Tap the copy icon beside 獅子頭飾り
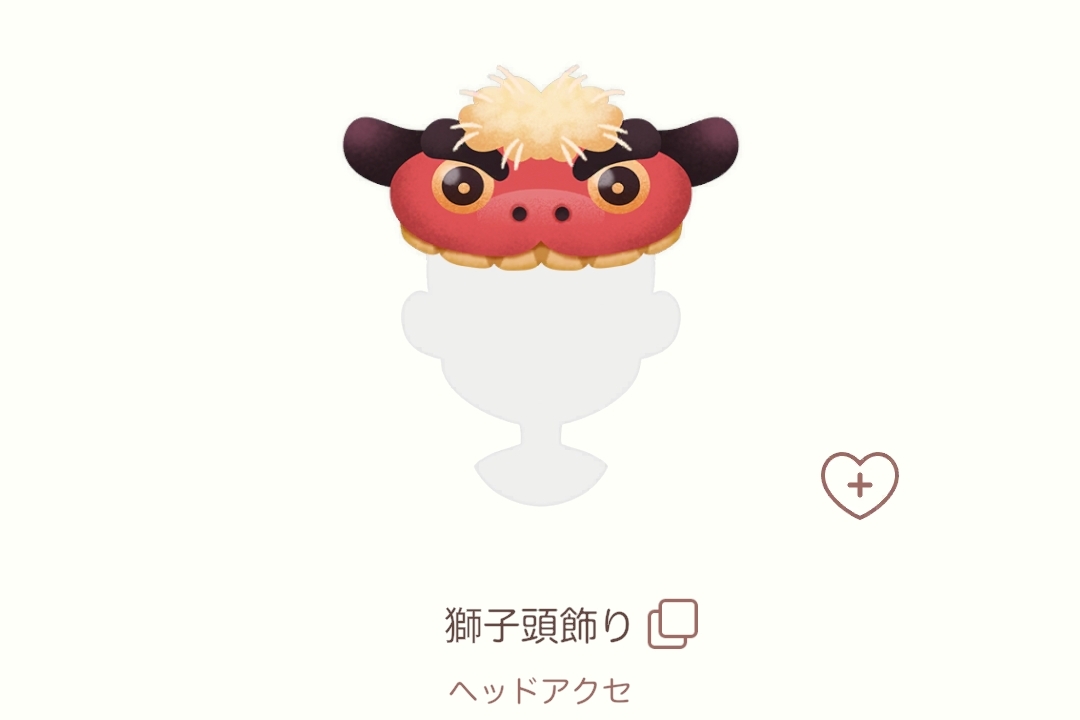 [673, 624]
